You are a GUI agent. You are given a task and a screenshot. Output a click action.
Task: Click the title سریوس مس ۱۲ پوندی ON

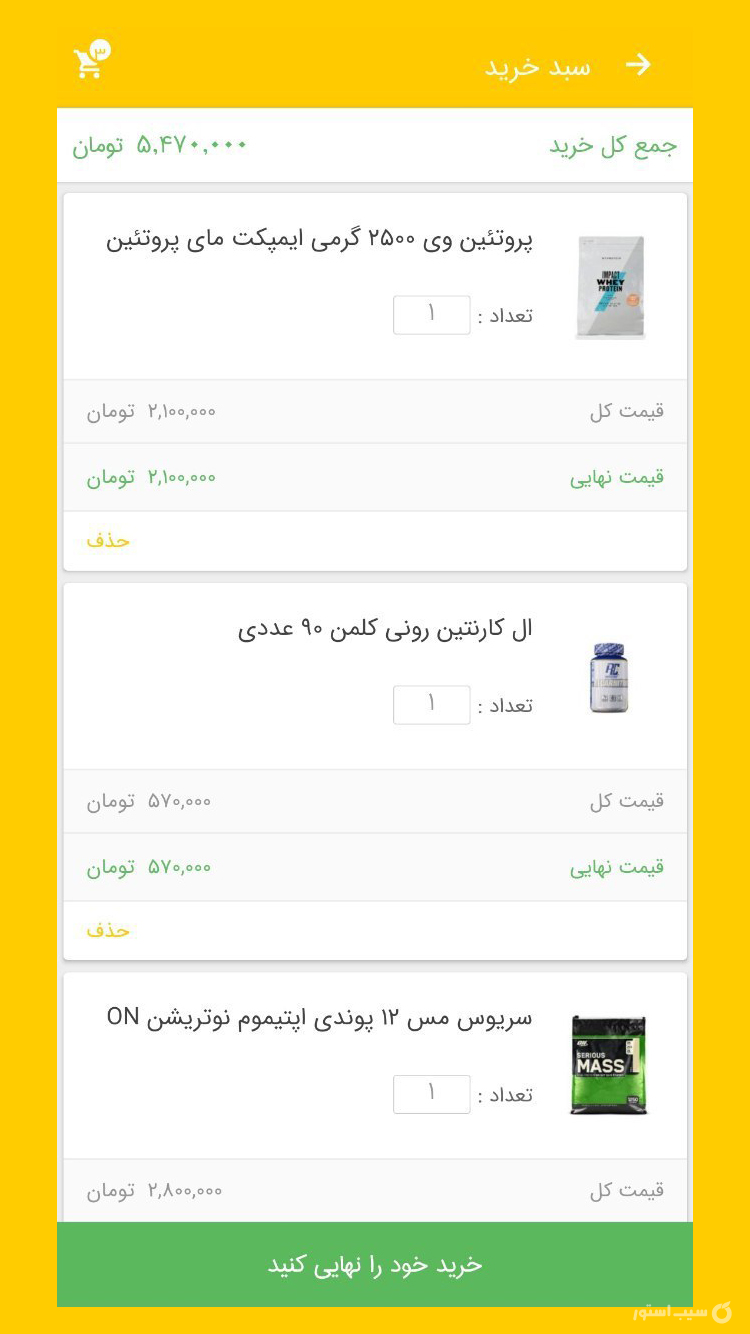[375, 1018]
